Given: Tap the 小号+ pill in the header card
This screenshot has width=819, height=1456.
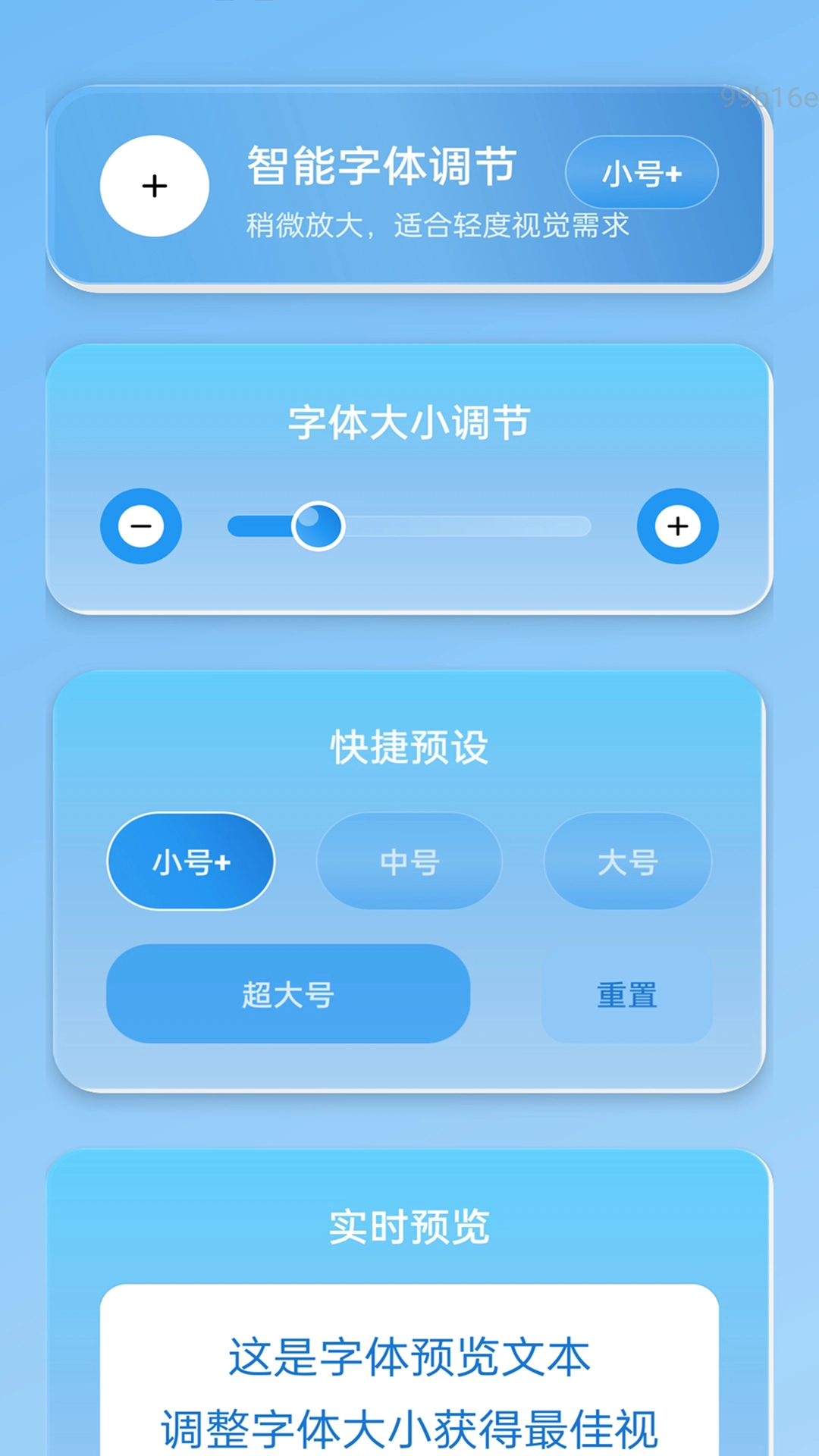Looking at the screenshot, I should (x=642, y=173).
